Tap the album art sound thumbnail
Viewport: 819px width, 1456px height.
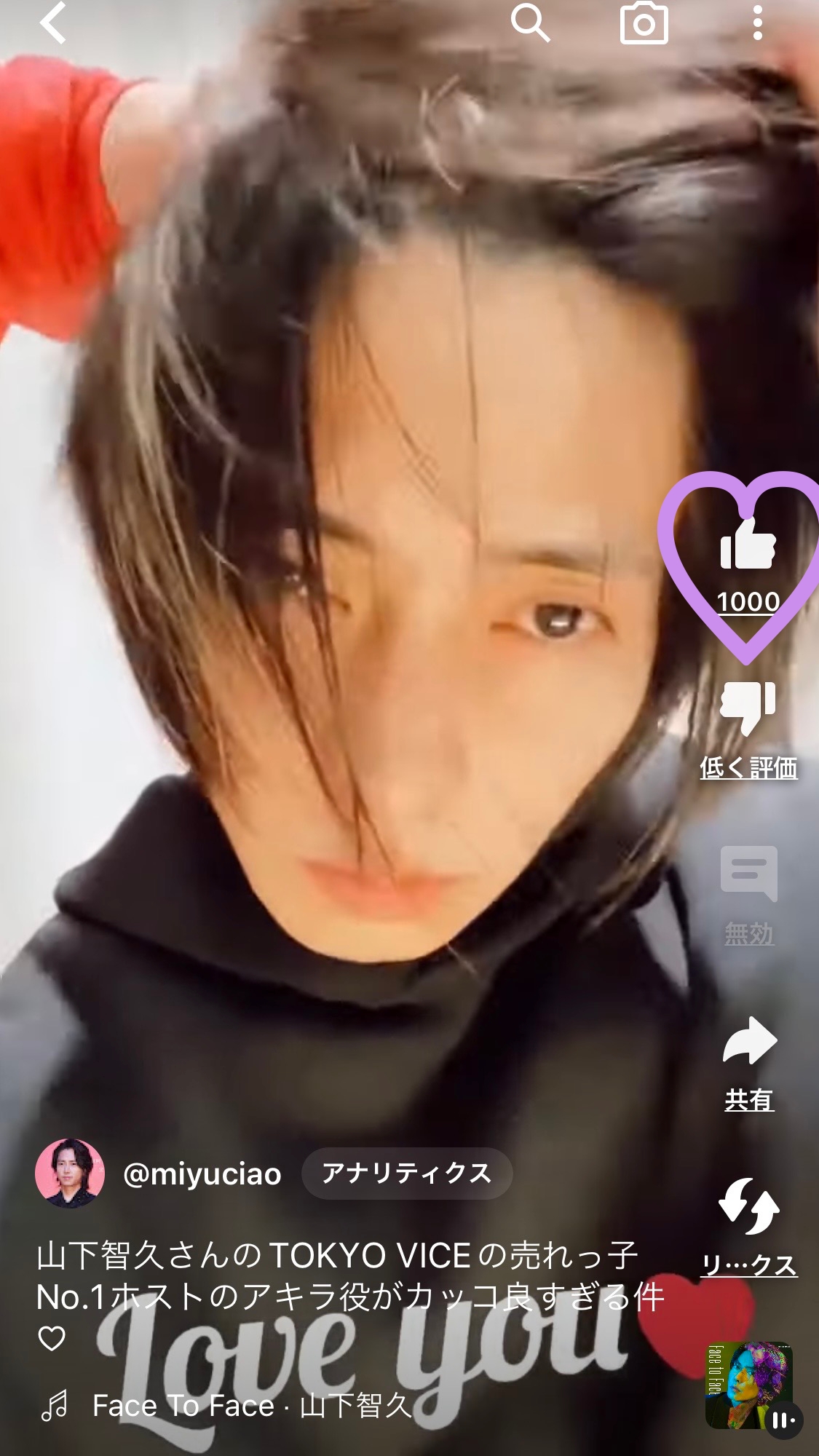coord(749,1385)
